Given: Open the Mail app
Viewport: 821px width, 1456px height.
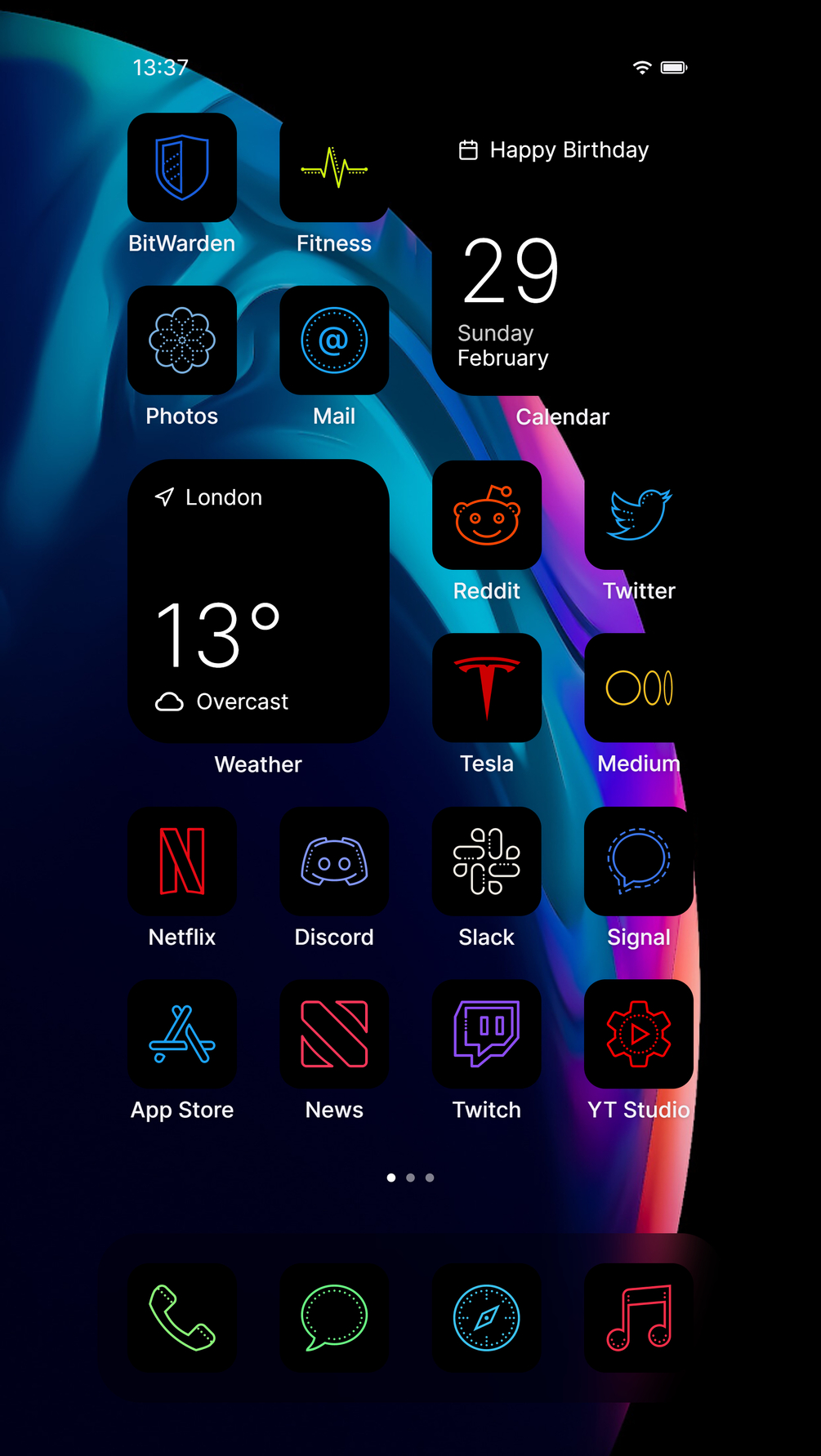Looking at the screenshot, I should (334, 341).
